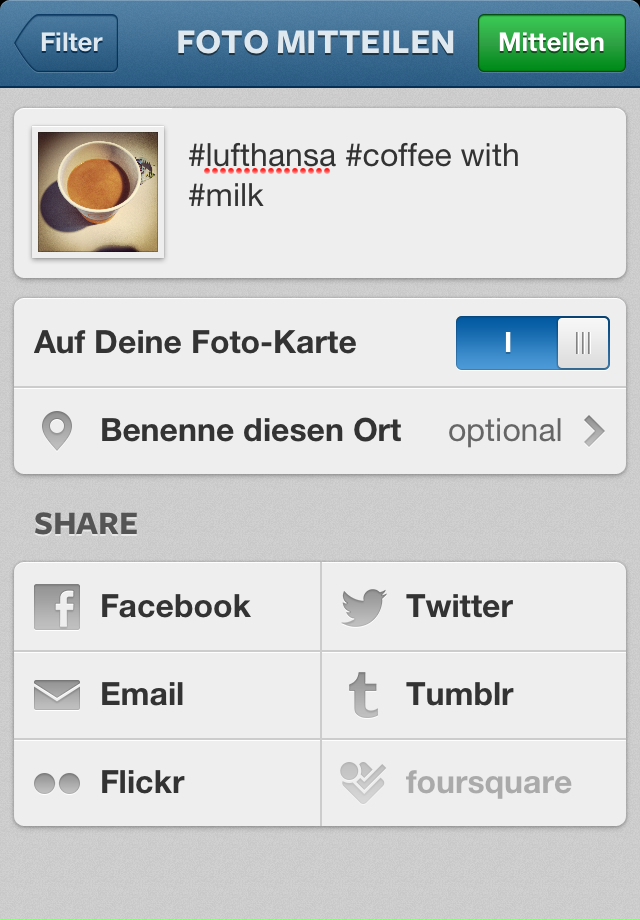Enable sharing to Facebook
This screenshot has height=920, width=640.
(167, 607)
